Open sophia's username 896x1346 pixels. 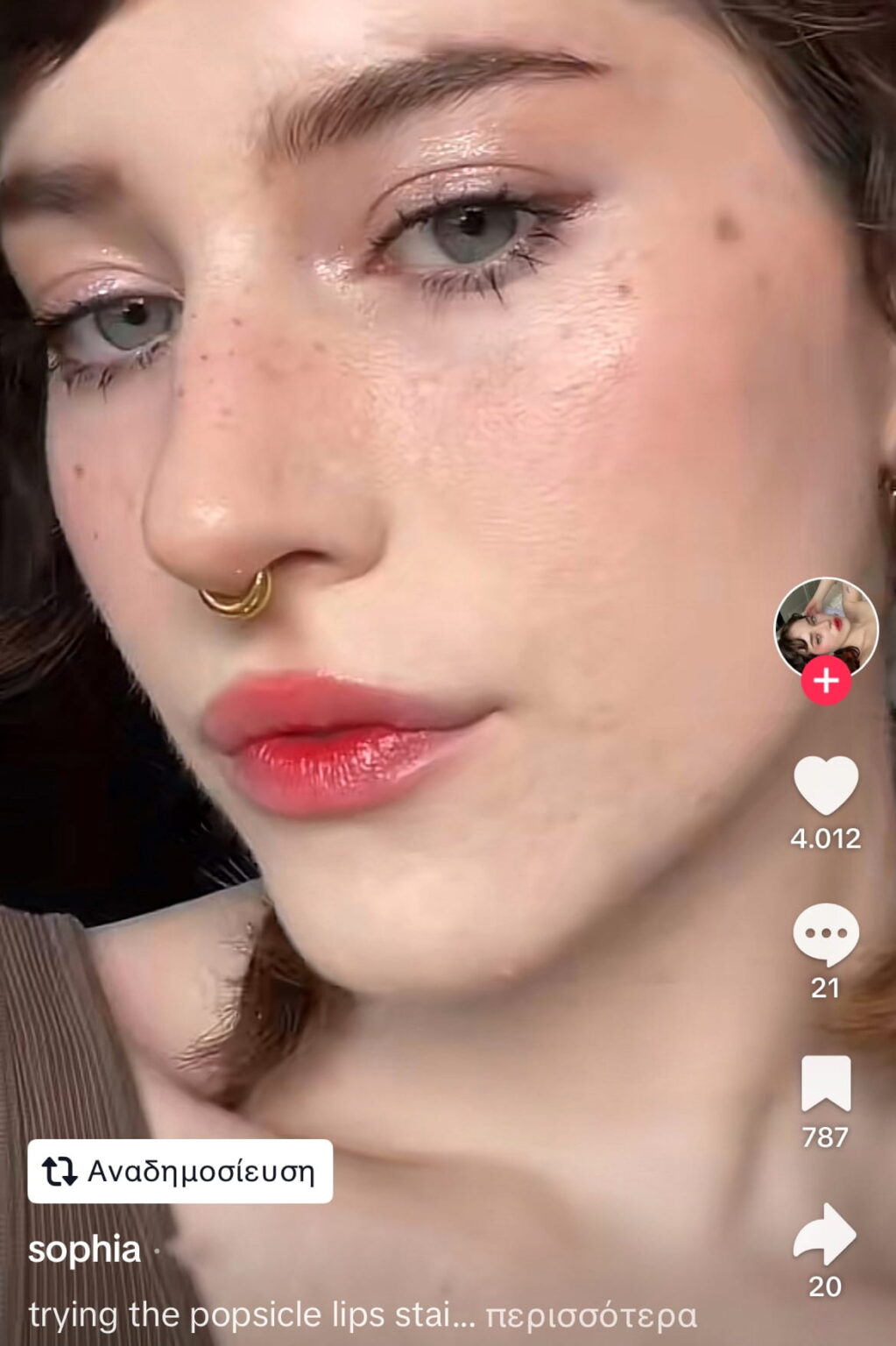[x=84, y=1249]
